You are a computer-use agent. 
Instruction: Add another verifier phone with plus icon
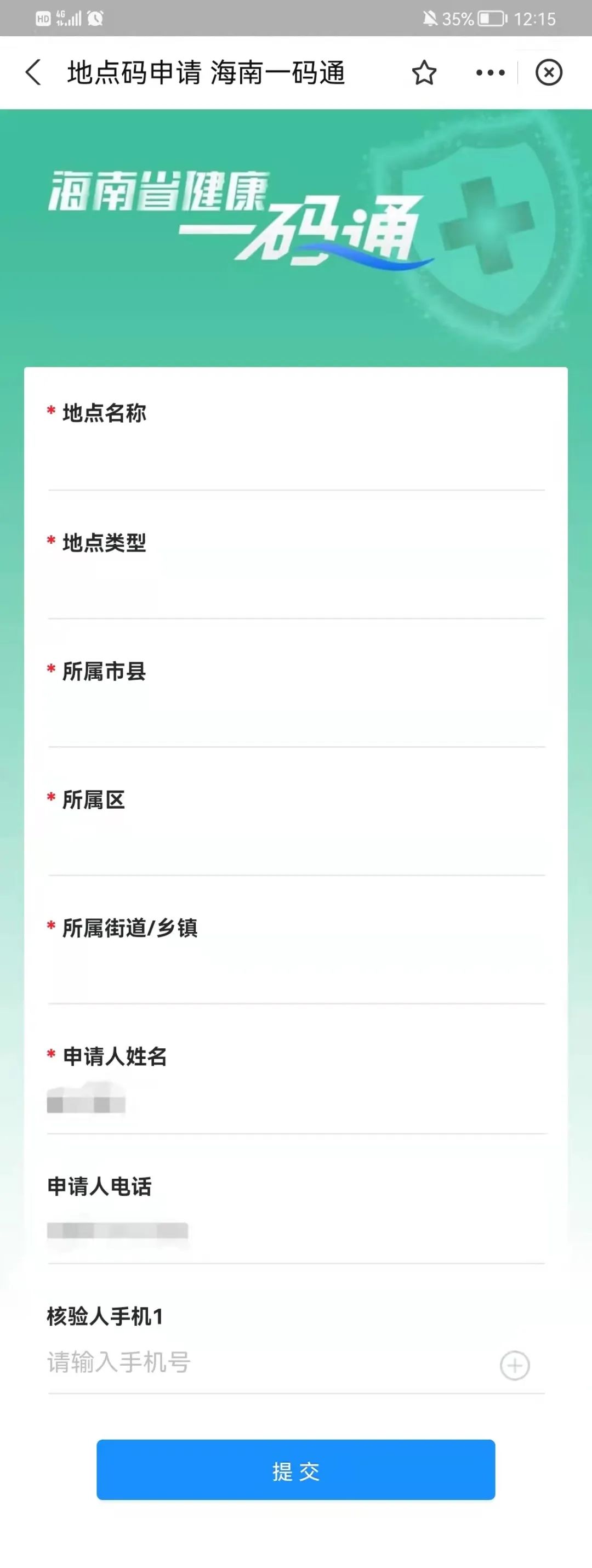click(514, 1365)
